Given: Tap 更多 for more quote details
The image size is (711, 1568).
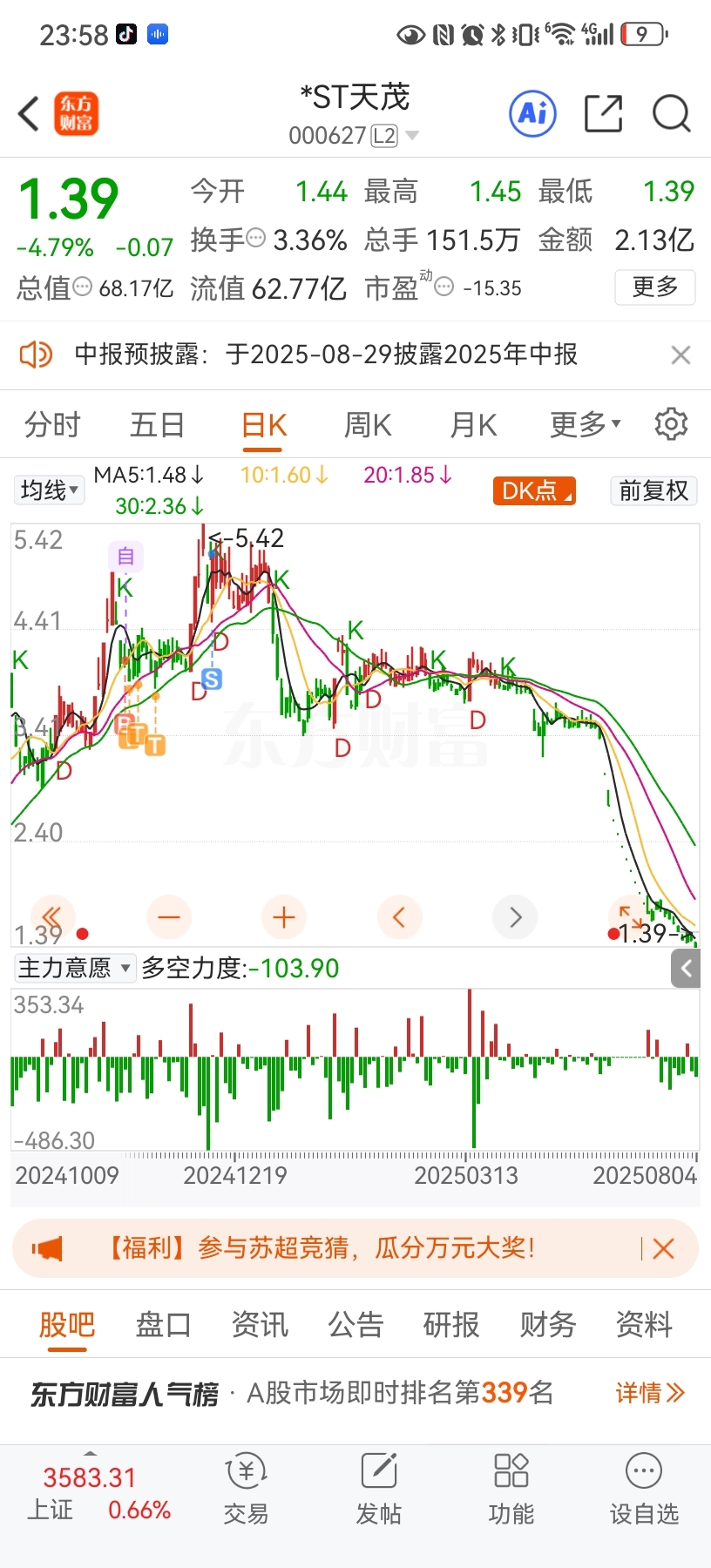Looking at the screenshot, I should pos(655,287).
